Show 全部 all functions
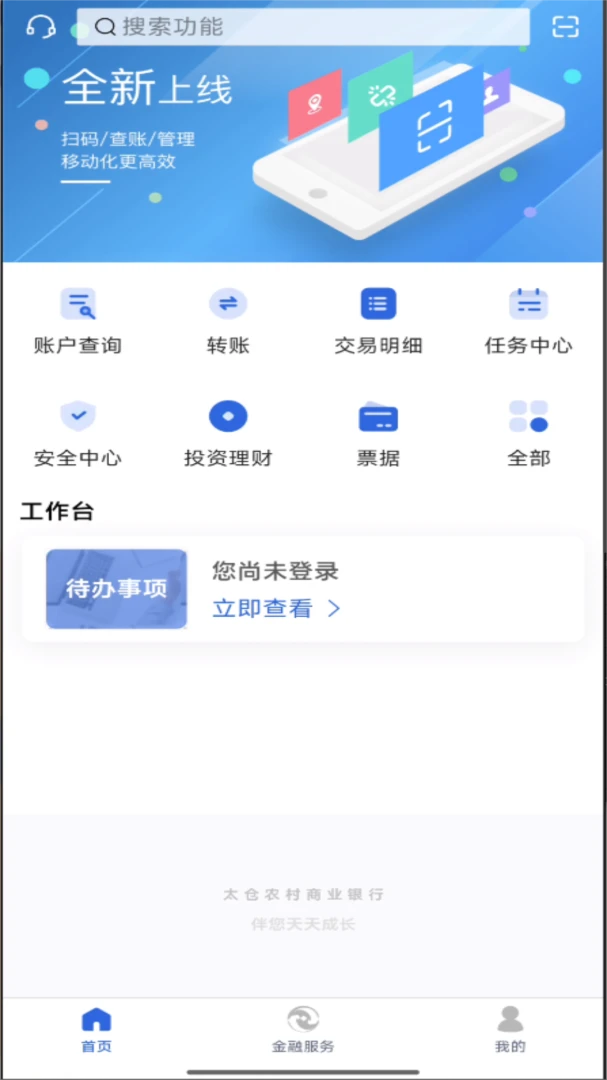The image size is (607, 1080). (528, 433)
